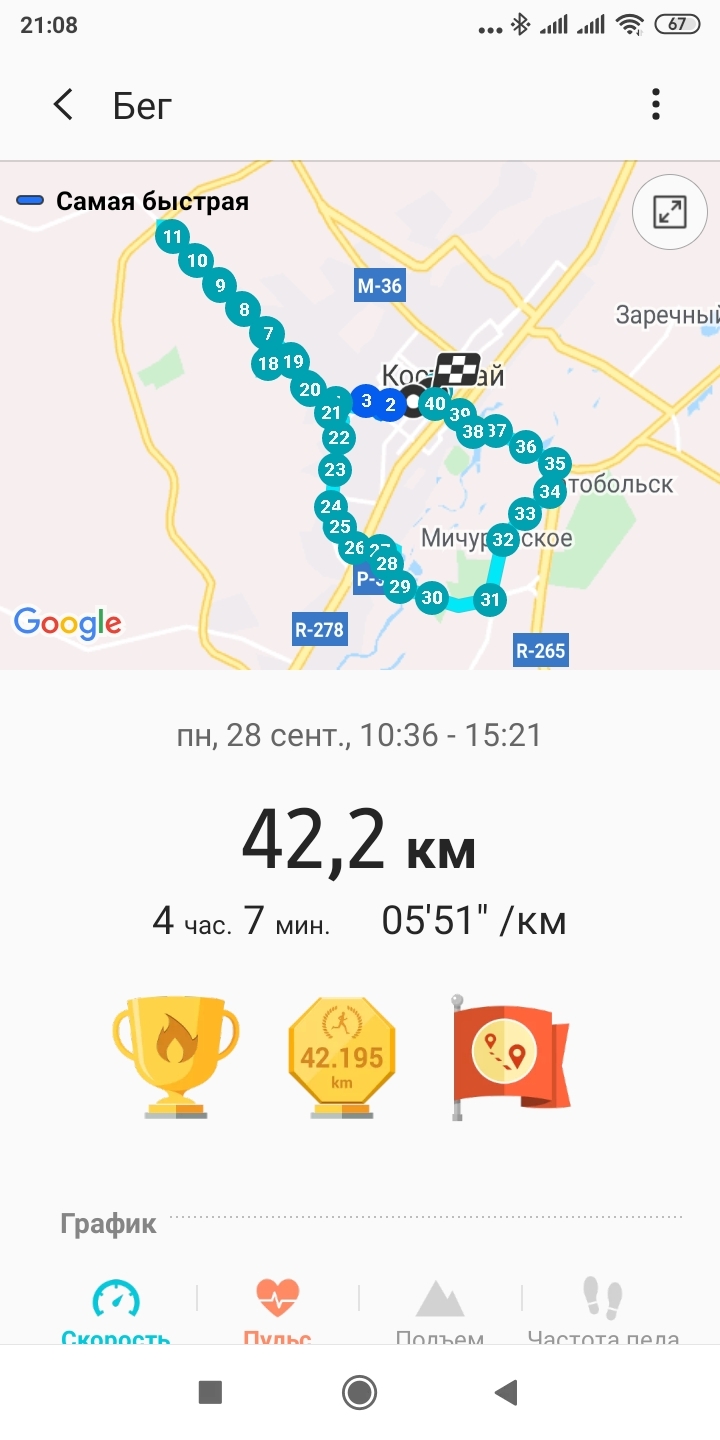Tap the system home button
This screenshot has height=1440, width=720.
[359, 1392]
